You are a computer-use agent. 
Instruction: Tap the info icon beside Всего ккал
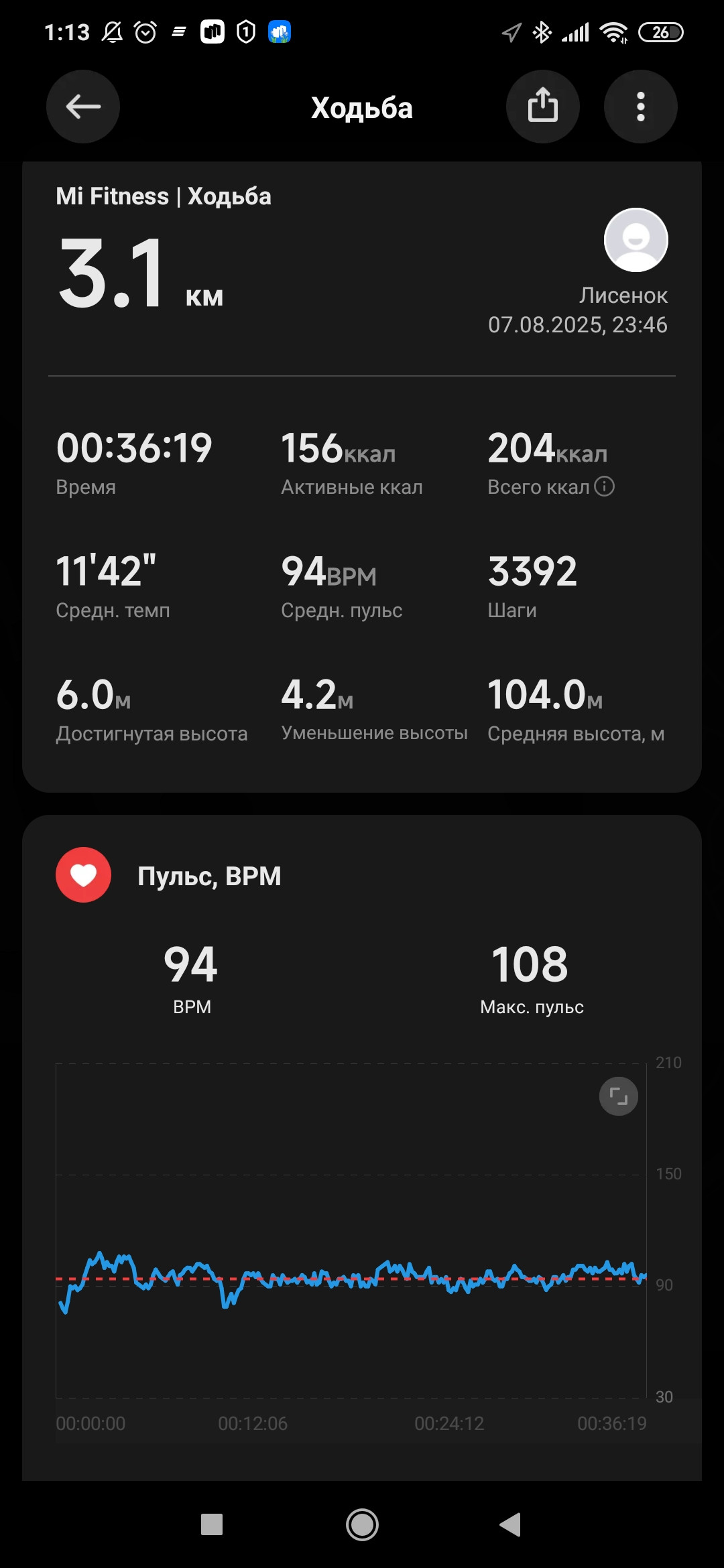coord(605,486)
